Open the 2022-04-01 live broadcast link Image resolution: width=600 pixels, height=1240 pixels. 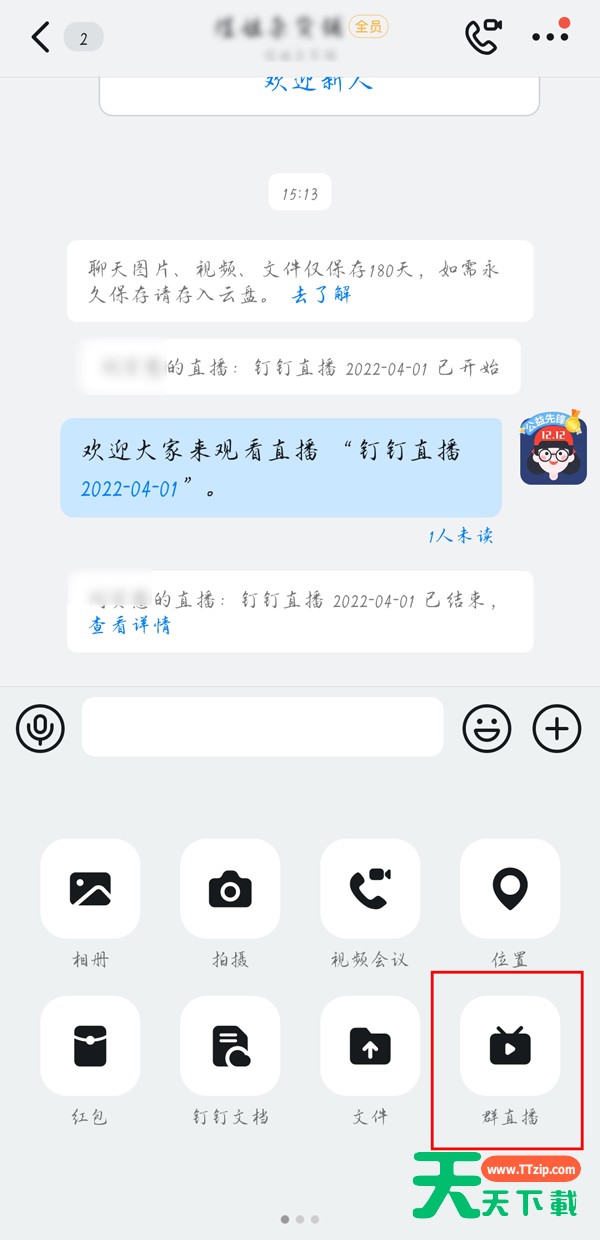(x=128, y=490)
